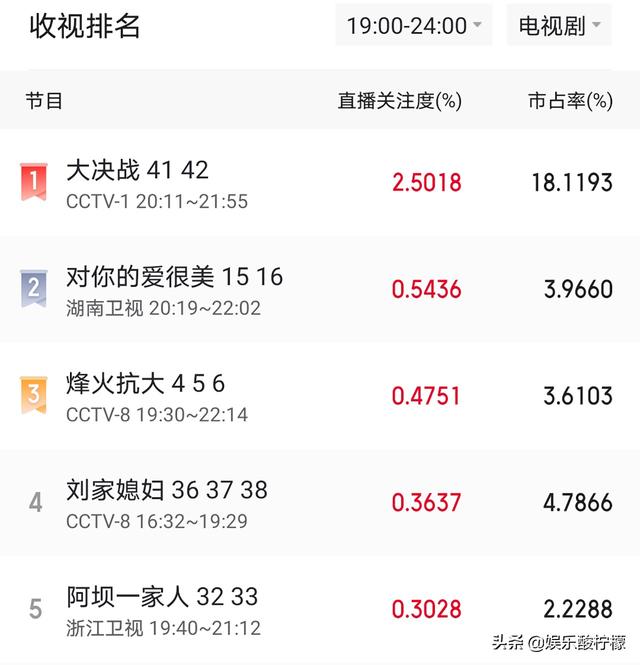Tap the 刘家媳妇 36 37 38 row

pyautogui.click(x=167, y=491)
